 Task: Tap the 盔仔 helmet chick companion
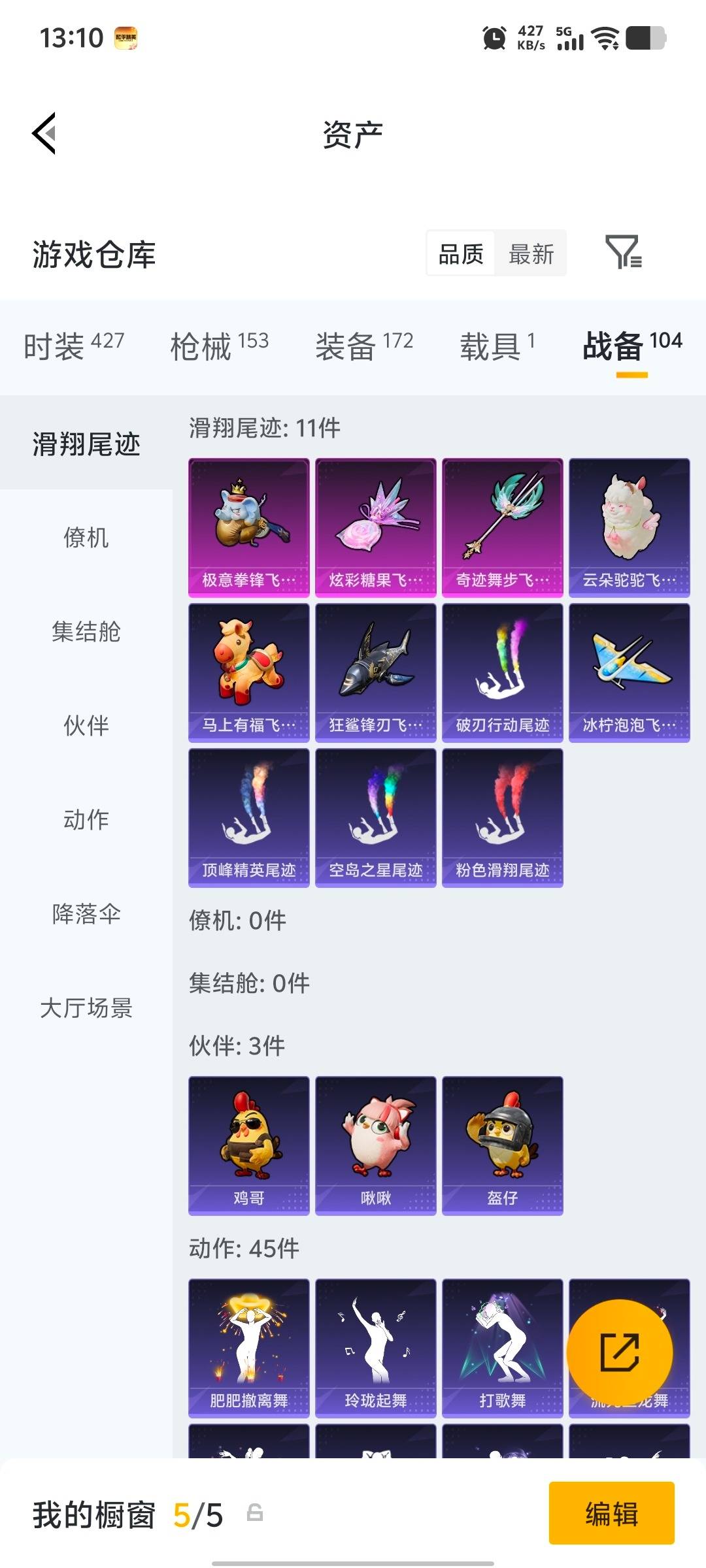pyautogui.click(x=502, y=1143)
